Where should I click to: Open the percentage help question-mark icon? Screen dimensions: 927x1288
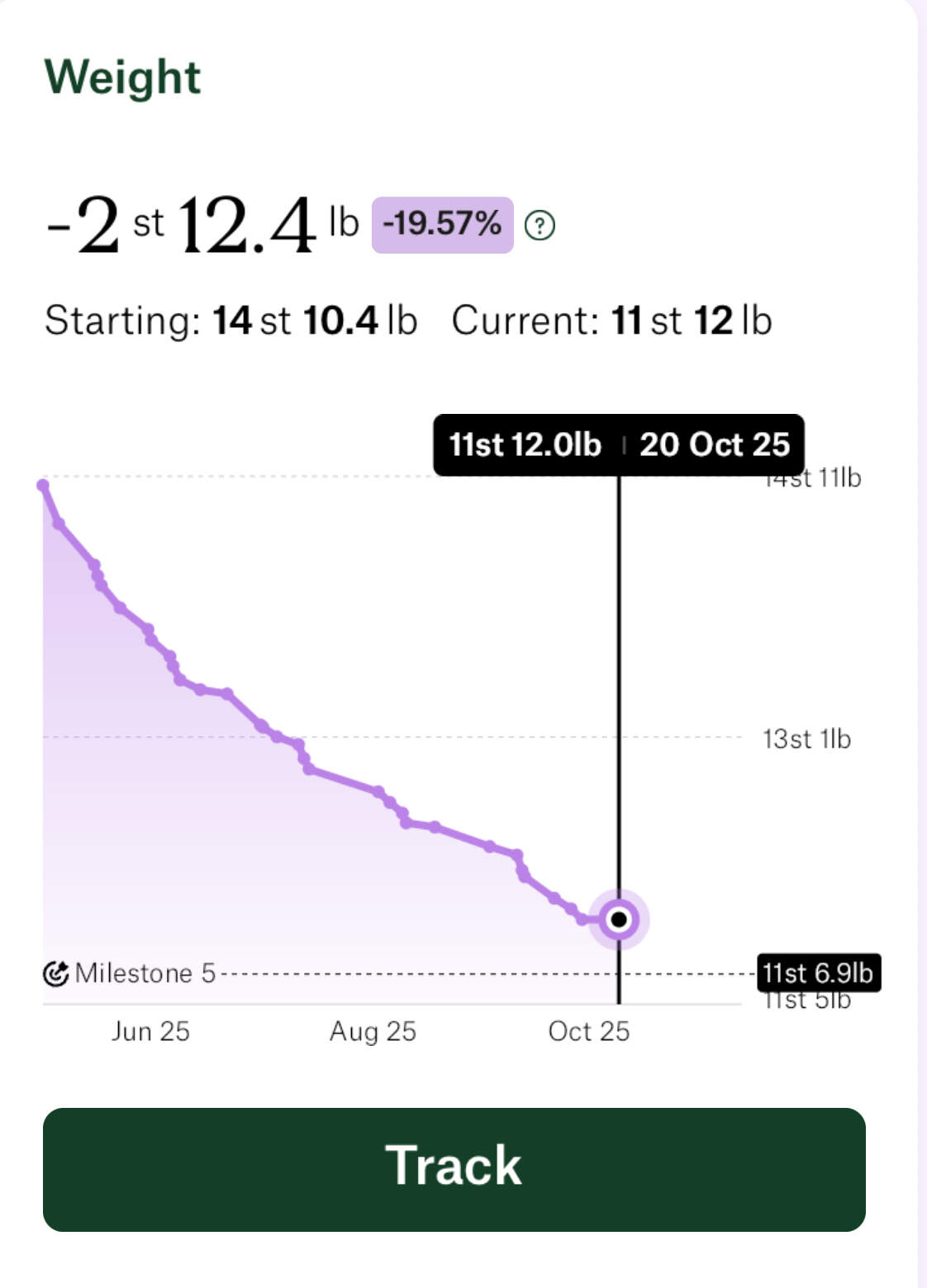[540, 225]
